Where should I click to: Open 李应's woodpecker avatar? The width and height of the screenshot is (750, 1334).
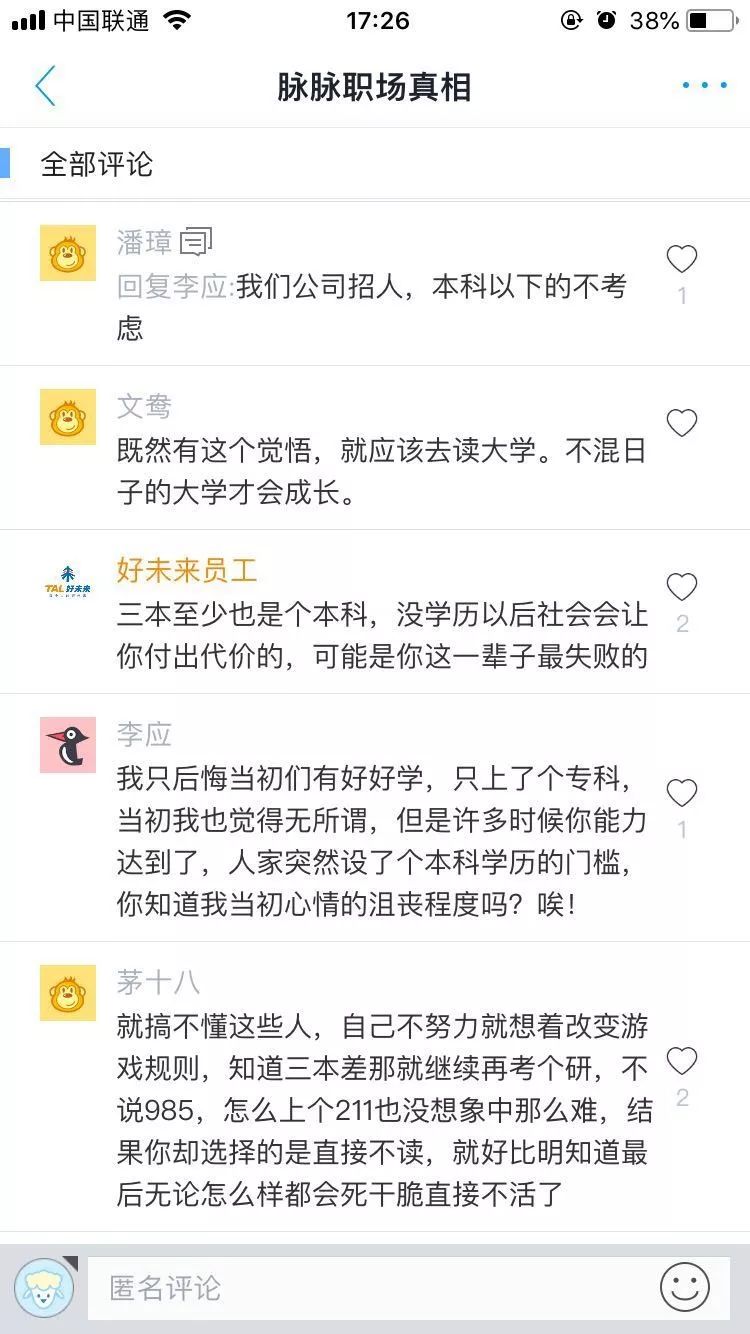[x=68, y=745]
